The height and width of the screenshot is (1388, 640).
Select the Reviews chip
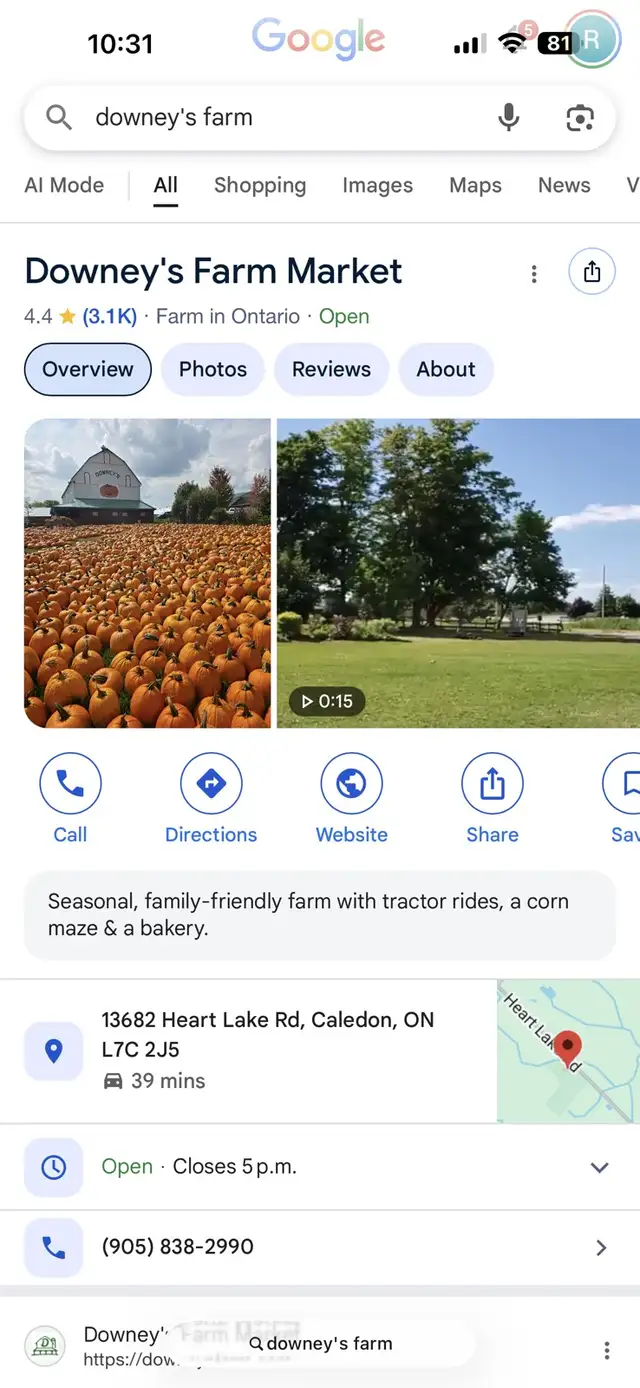tap(331, 369)
